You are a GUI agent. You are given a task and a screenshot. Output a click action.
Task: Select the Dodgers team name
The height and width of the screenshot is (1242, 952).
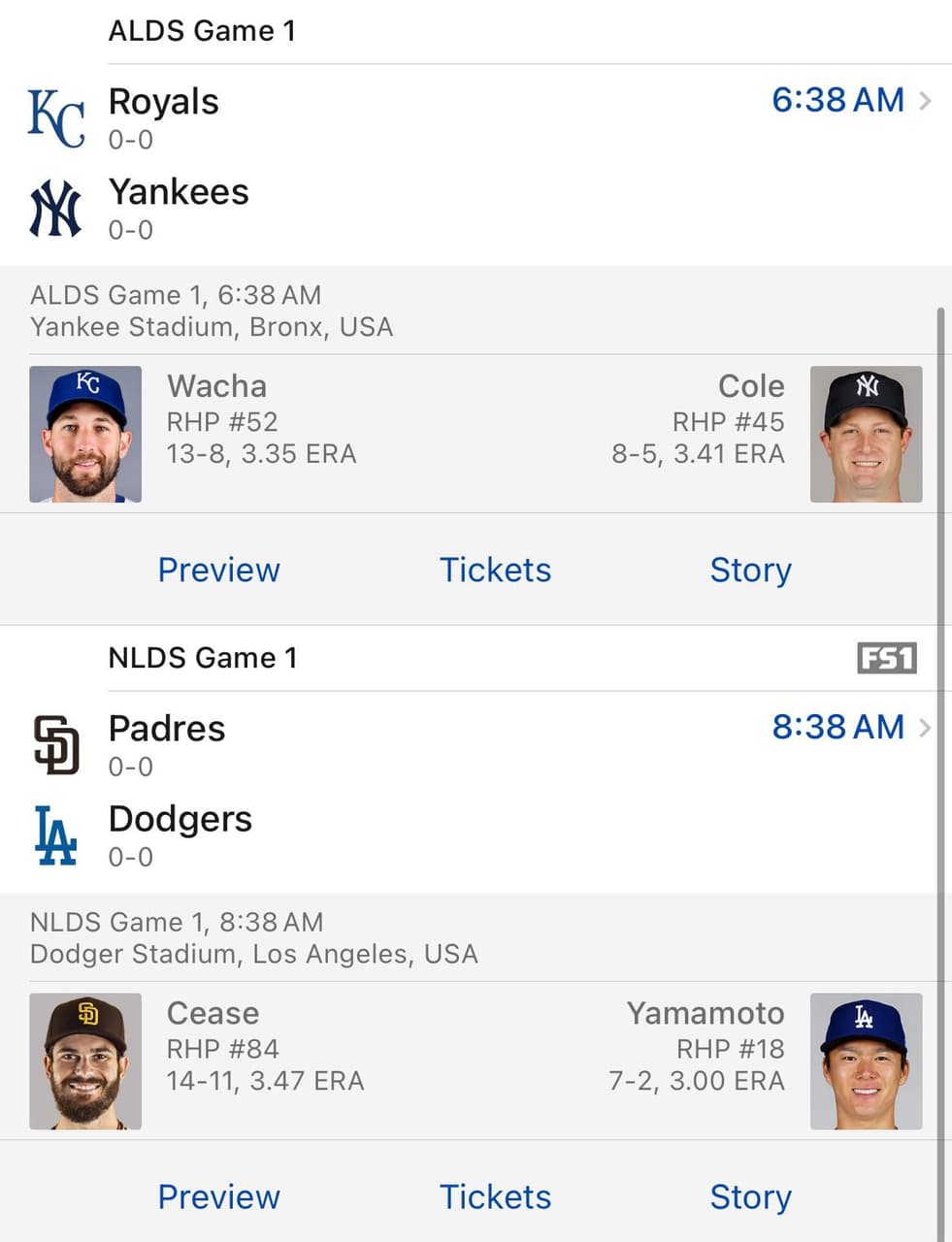pyautogui.click(x=181, y=819)
